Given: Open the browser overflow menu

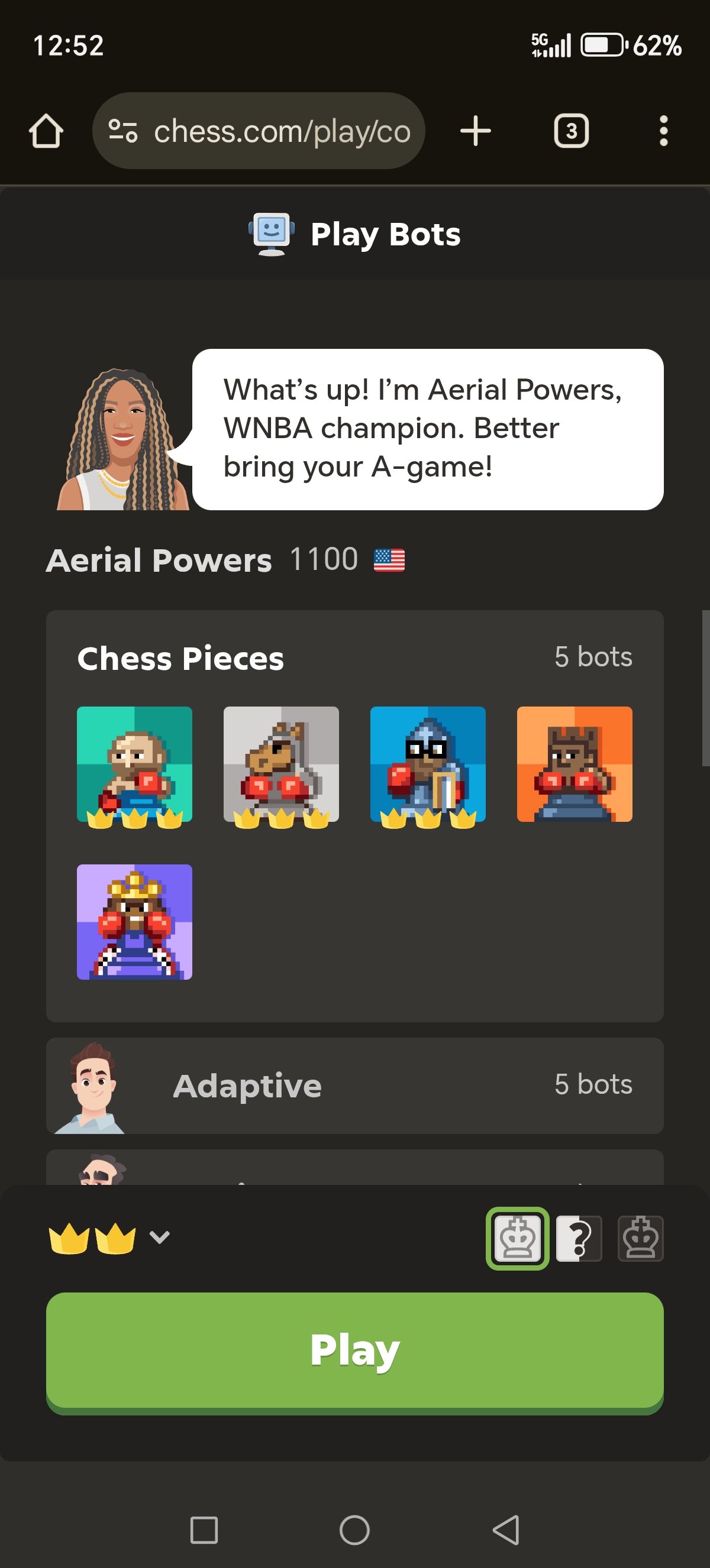Looking at the screenshot, I should click(x=663, y=131).
